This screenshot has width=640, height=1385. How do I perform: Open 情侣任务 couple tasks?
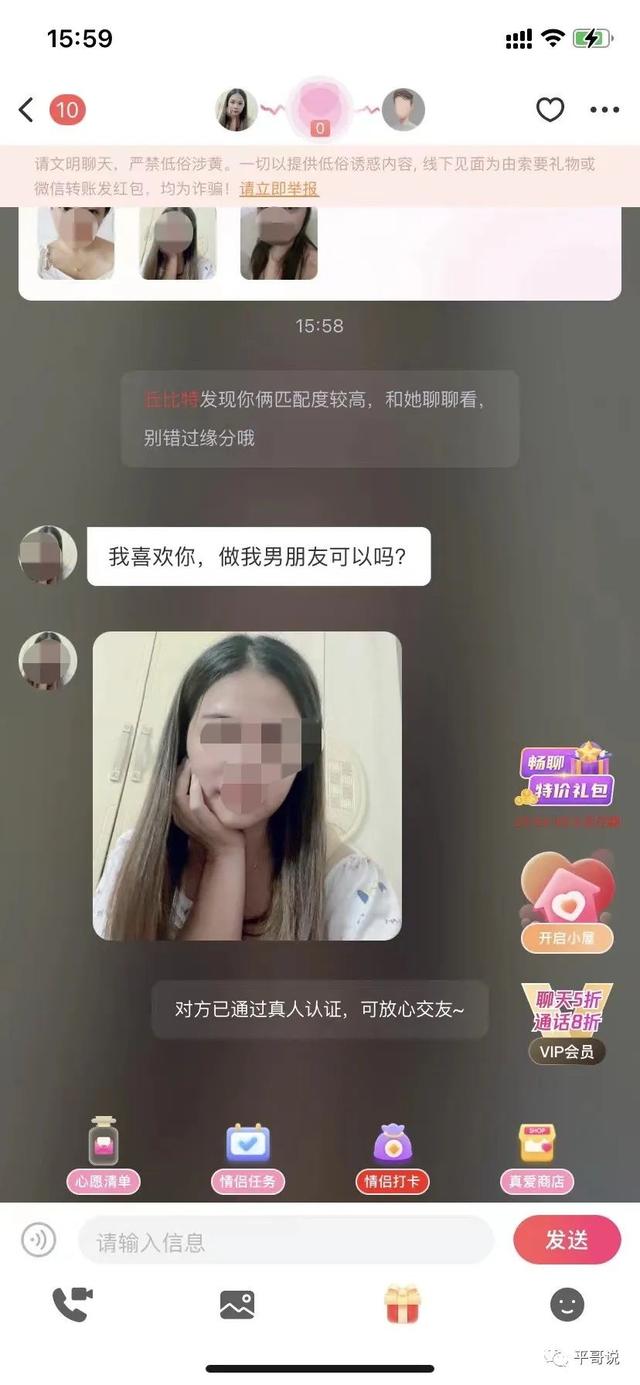248,1156
